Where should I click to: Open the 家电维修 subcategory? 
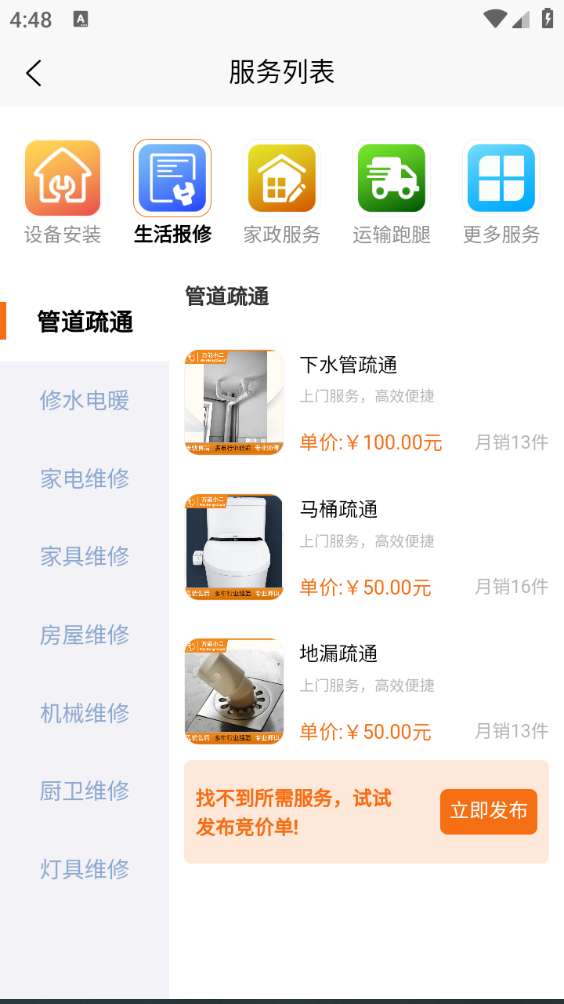click(85, 478)
